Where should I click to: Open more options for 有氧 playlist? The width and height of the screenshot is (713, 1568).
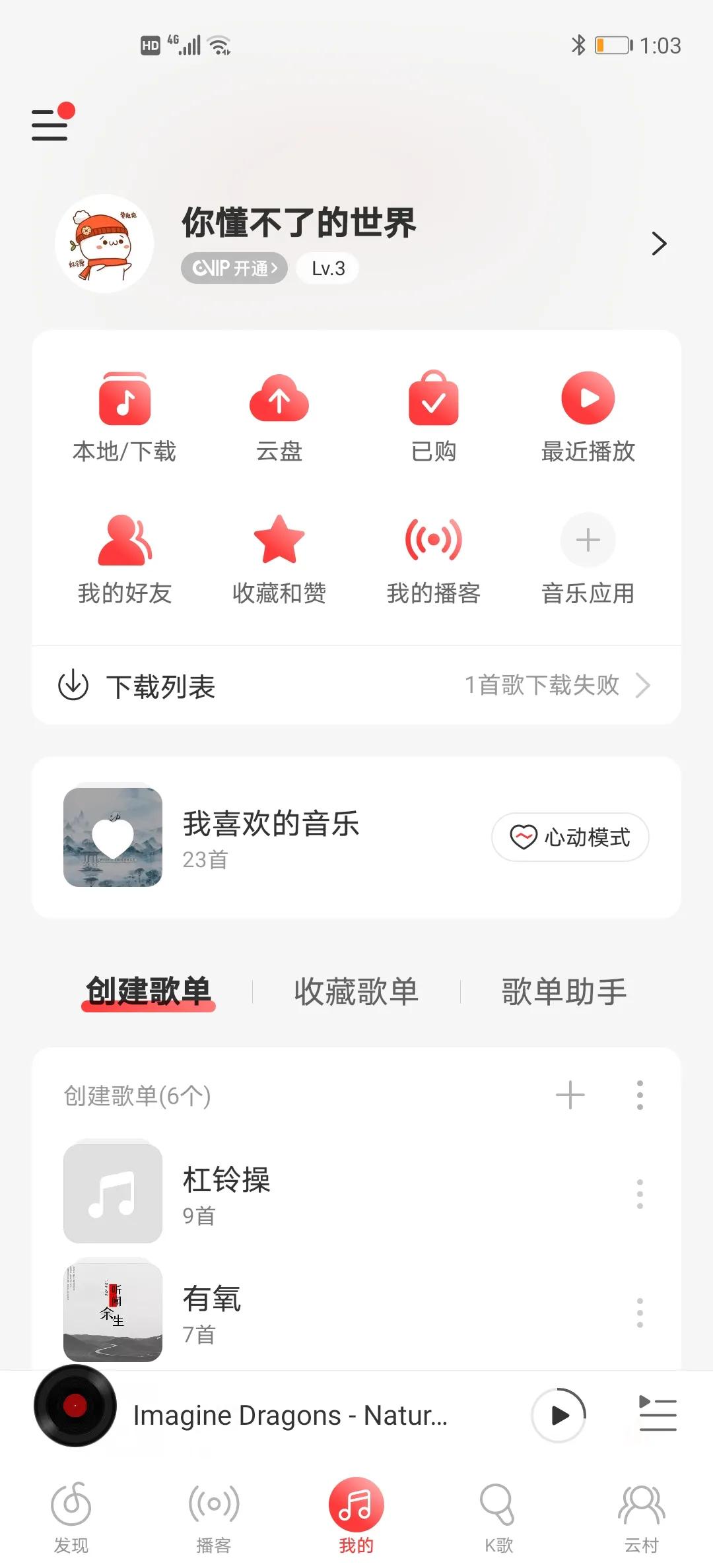[x=639, y=1312]
